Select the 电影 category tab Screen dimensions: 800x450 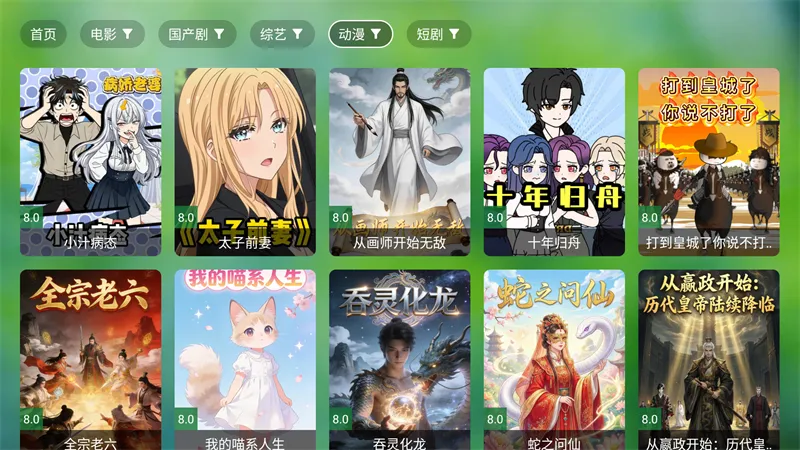coord(112,34)
